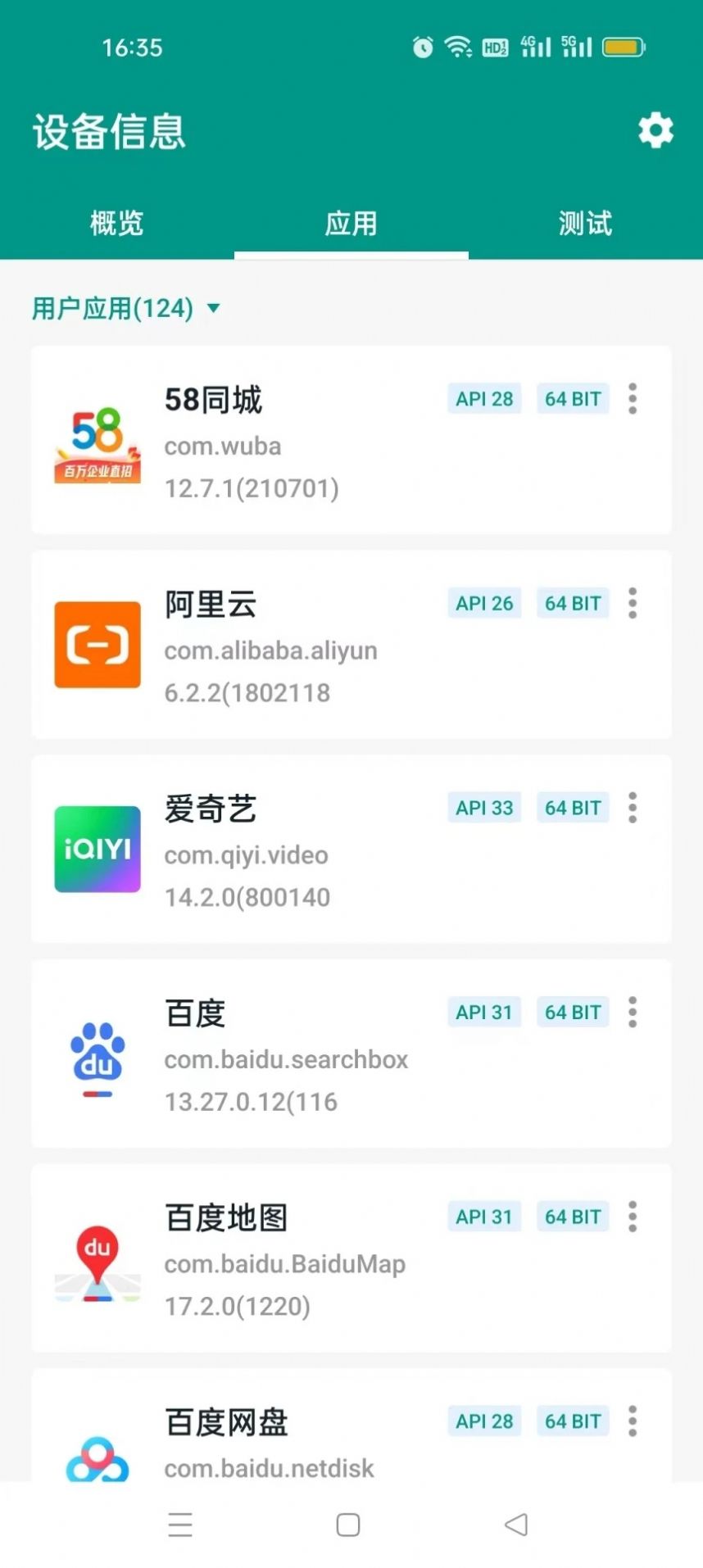Tap the system back button

[x=516, y=1525]
